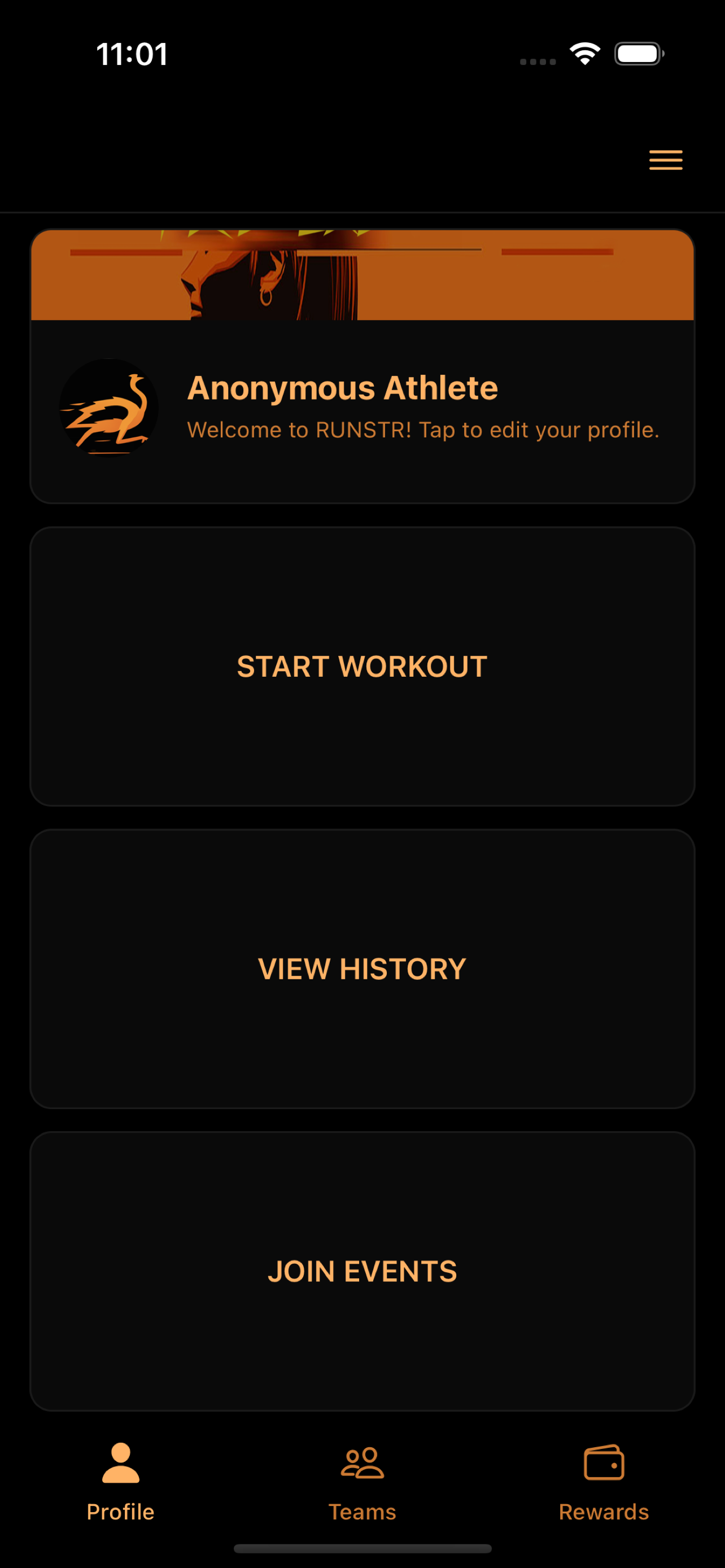This screenshot has height=1568, width=725.
Task: Switch to the Rewards tab
Action: point(604,1485)
